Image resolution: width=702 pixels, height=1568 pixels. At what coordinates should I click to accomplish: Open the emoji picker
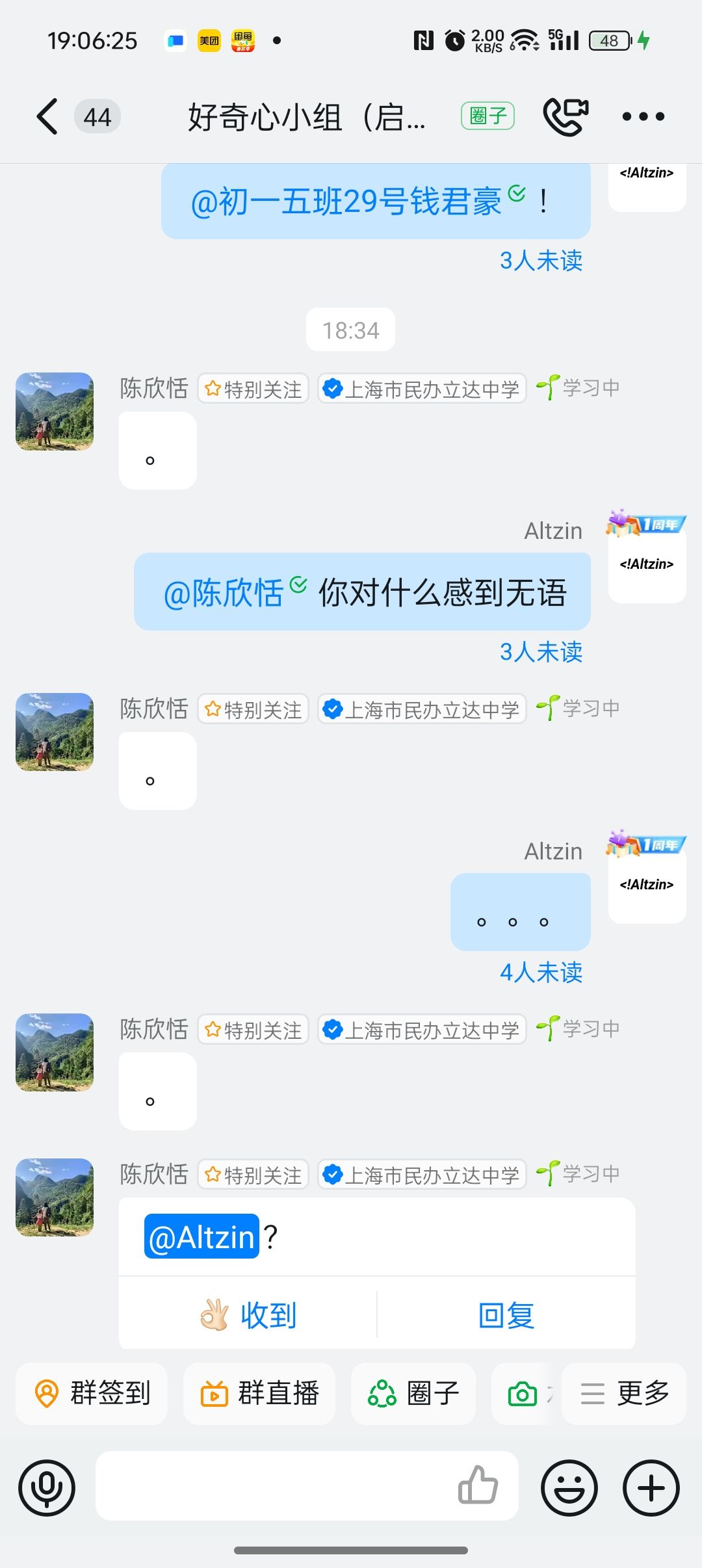coord(569,1488)
